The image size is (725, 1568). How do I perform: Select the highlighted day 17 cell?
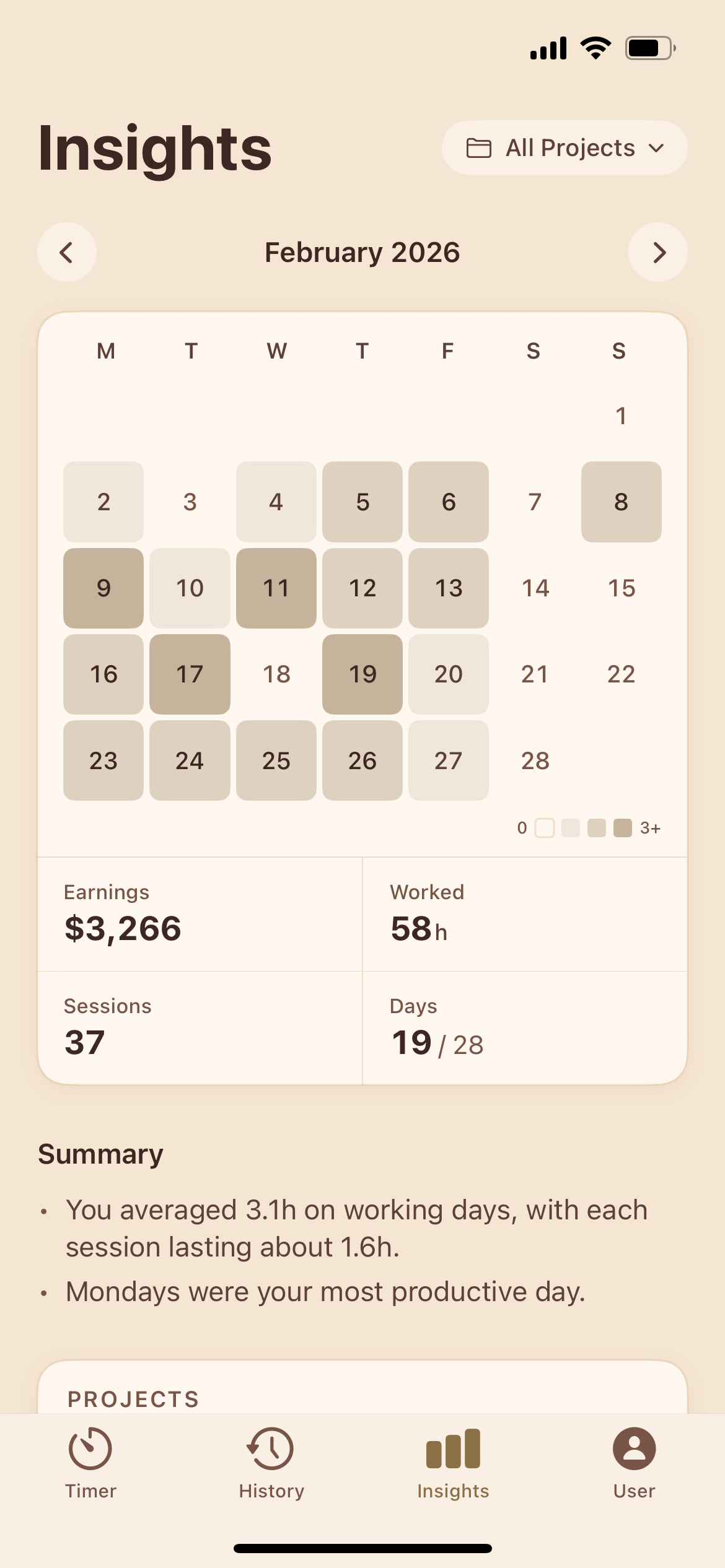tap(190, 674)
